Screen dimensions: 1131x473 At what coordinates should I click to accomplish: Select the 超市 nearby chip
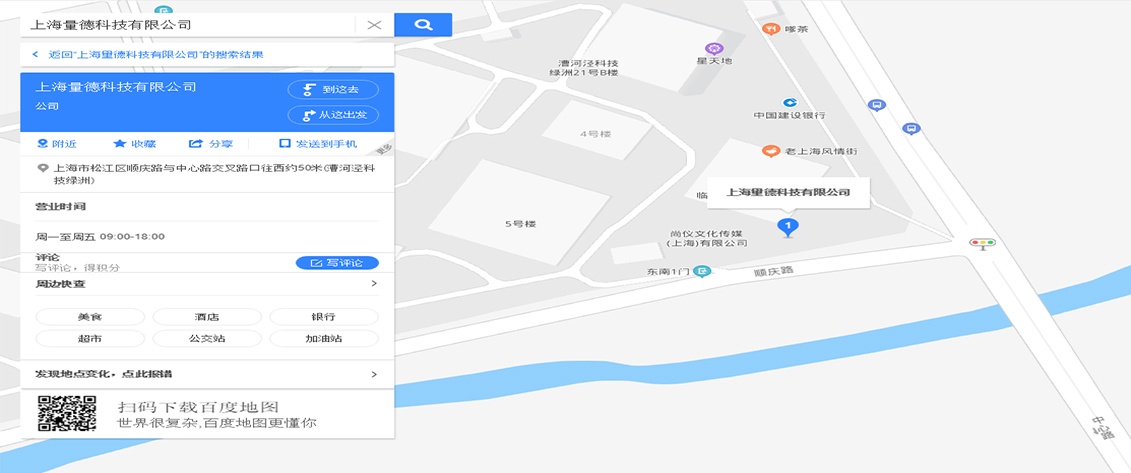[90, 339]
